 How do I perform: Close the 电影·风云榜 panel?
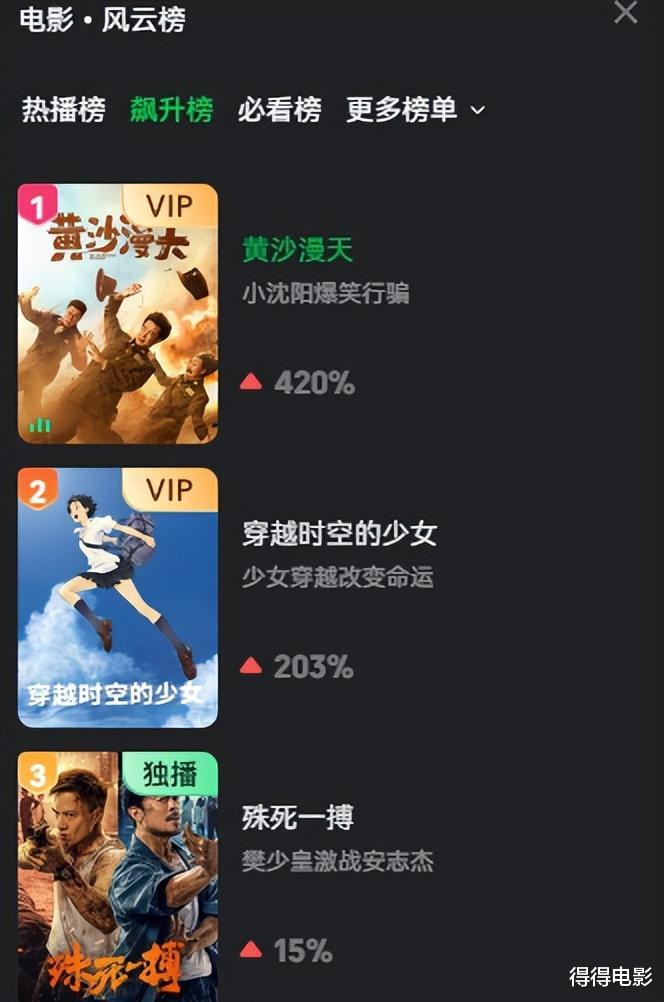click(626, 12)
